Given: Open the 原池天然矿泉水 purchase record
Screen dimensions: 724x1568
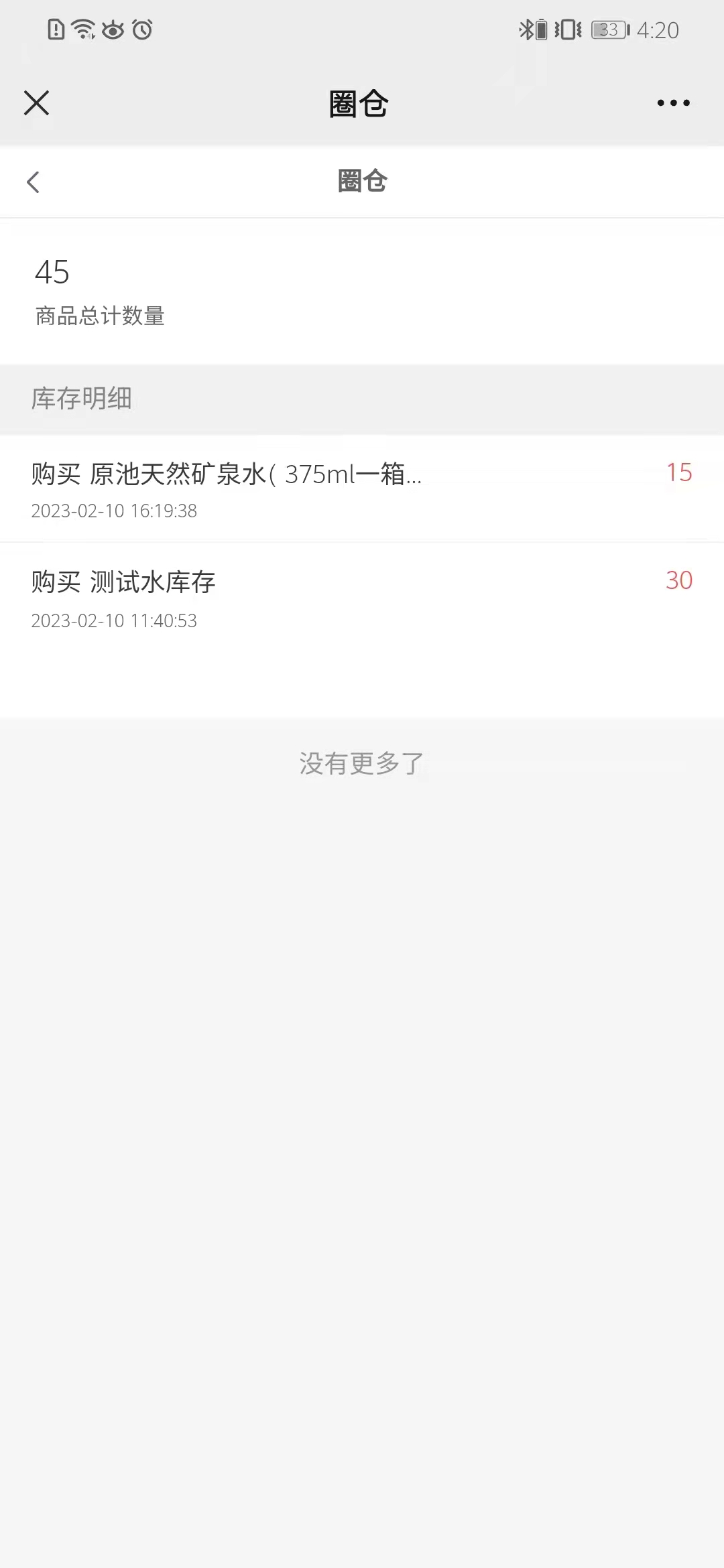Looking at the screenshot, I should 362,489.
